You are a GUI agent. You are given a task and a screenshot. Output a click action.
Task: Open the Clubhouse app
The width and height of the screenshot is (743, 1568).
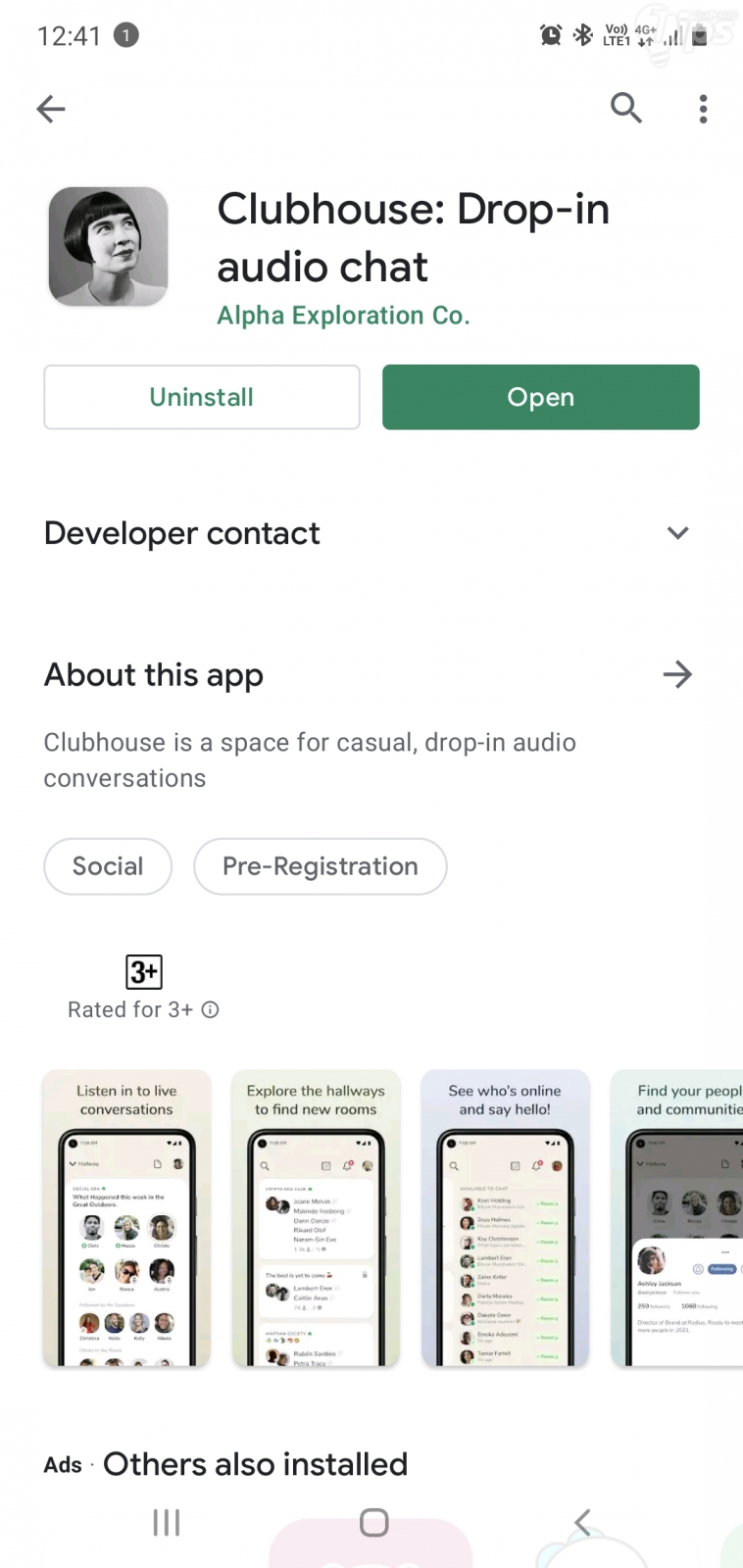540,397
